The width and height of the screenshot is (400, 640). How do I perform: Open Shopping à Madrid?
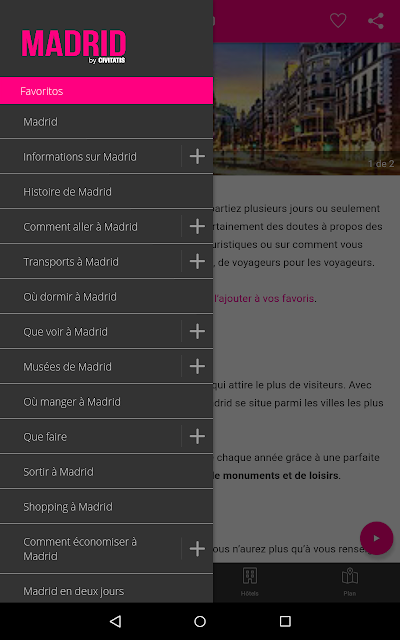click(x=106, y=507)
